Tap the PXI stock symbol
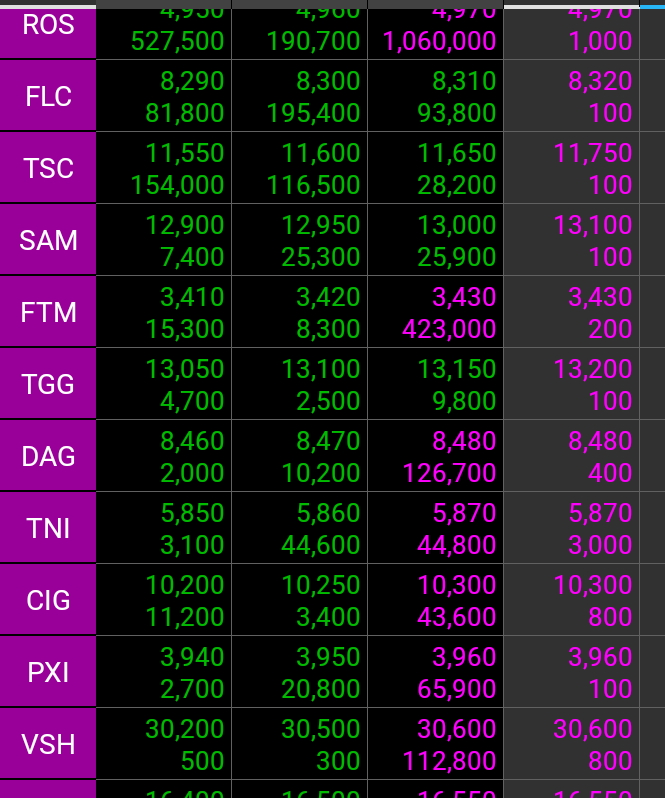The image size is (665, 798). (x=48, y=672)
